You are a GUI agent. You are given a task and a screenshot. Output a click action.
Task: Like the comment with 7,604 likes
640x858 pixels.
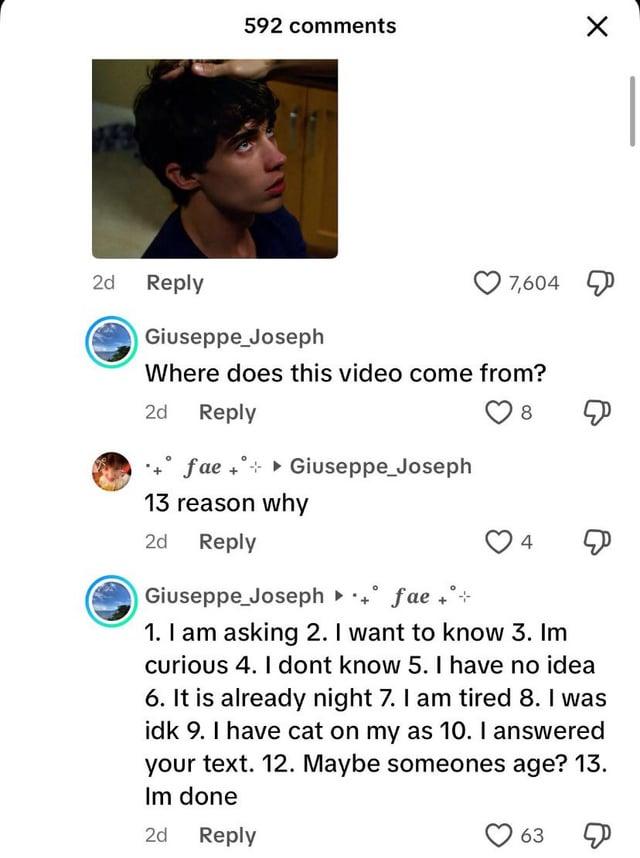(x=486, y=283)
